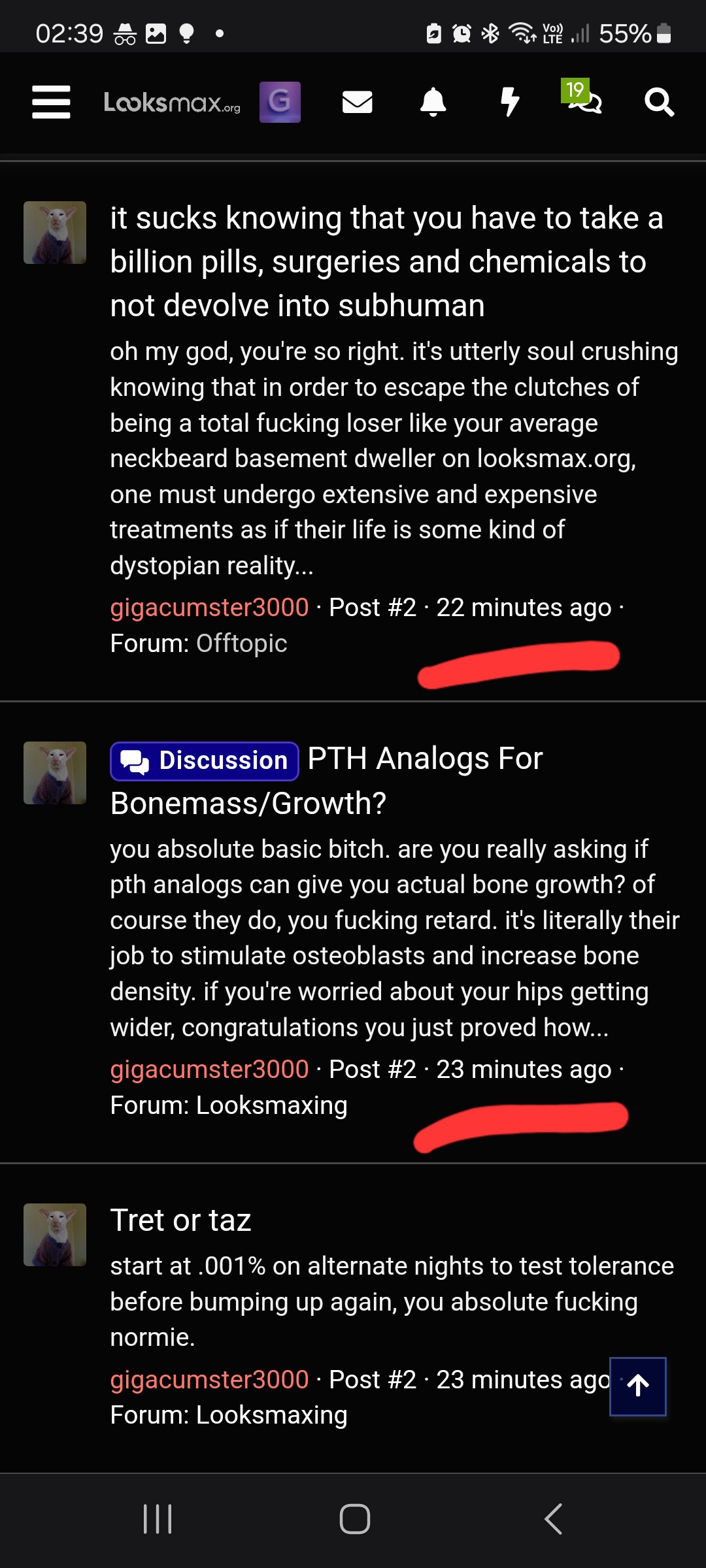Go to the Offtopic forum
The width and height of the screenshot is (706, 1568).
(241, 644)
